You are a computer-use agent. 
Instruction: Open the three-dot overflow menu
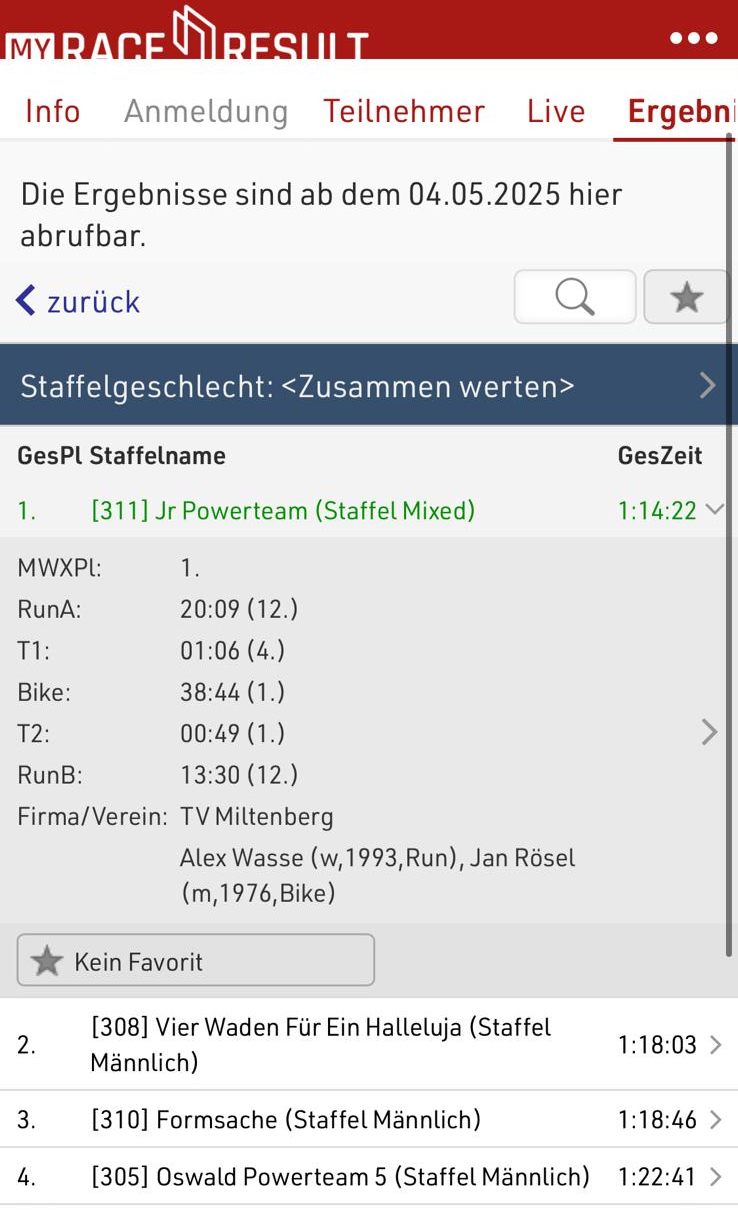pos(694,39)
